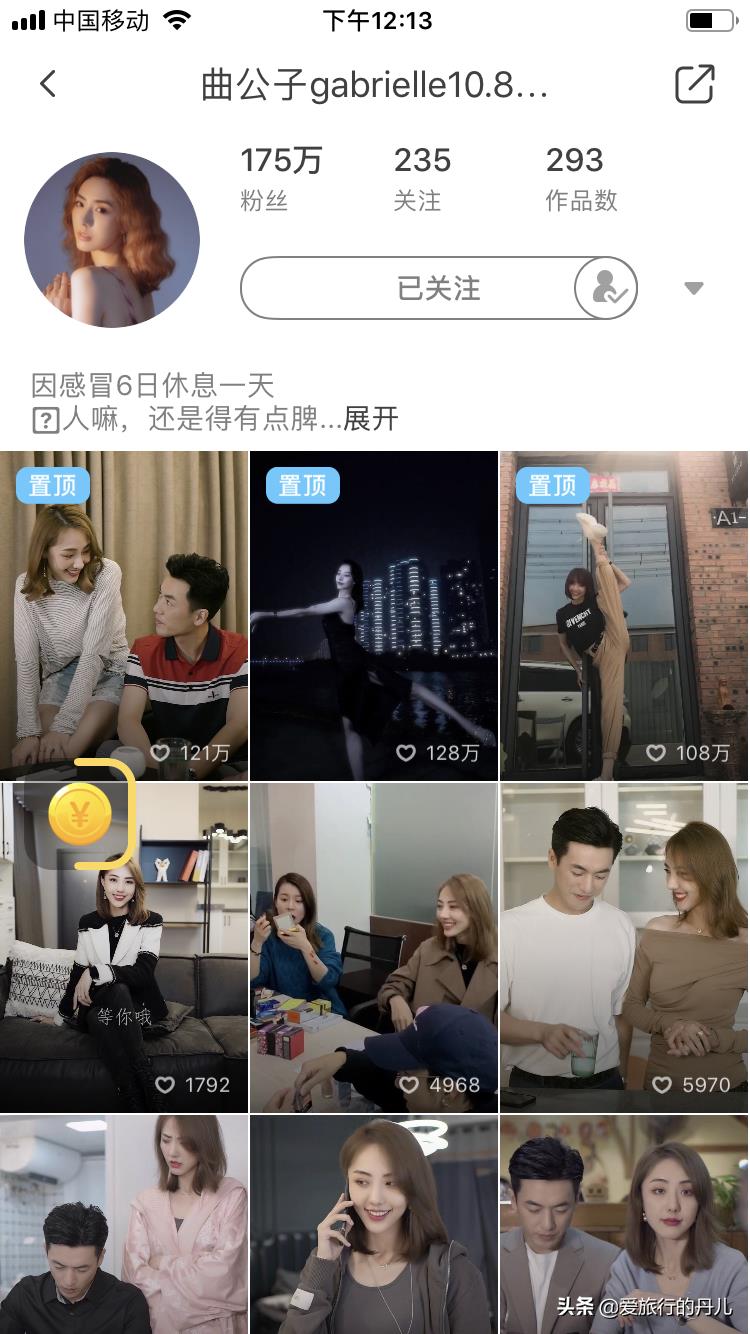Open the dropdown arrow beside 已关注
Viewport: 750px width, 1334px height.
(x=693, y=289)
